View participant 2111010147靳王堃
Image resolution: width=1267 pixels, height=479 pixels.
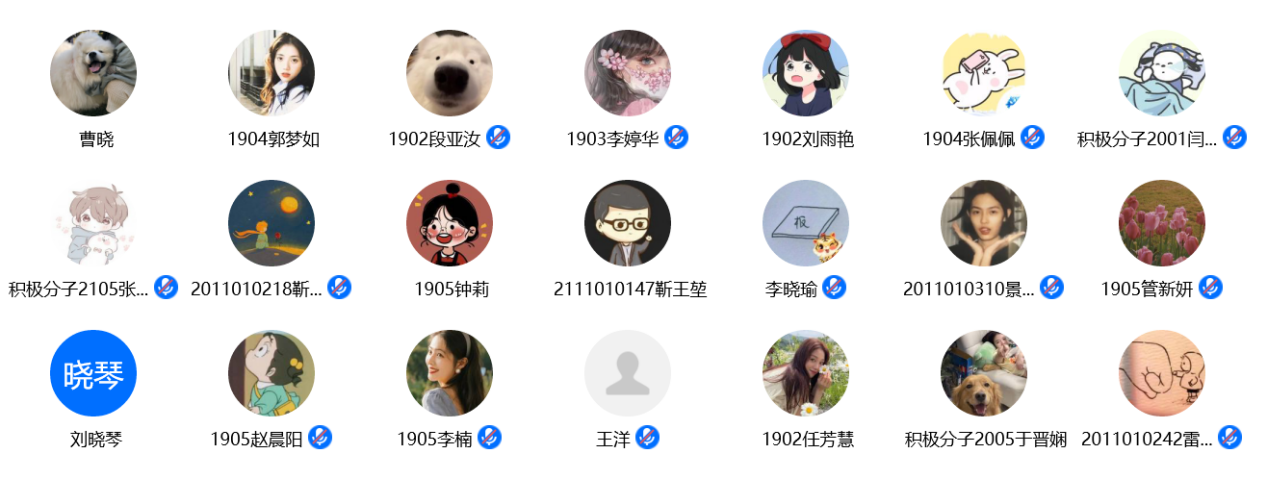point(627,223)
